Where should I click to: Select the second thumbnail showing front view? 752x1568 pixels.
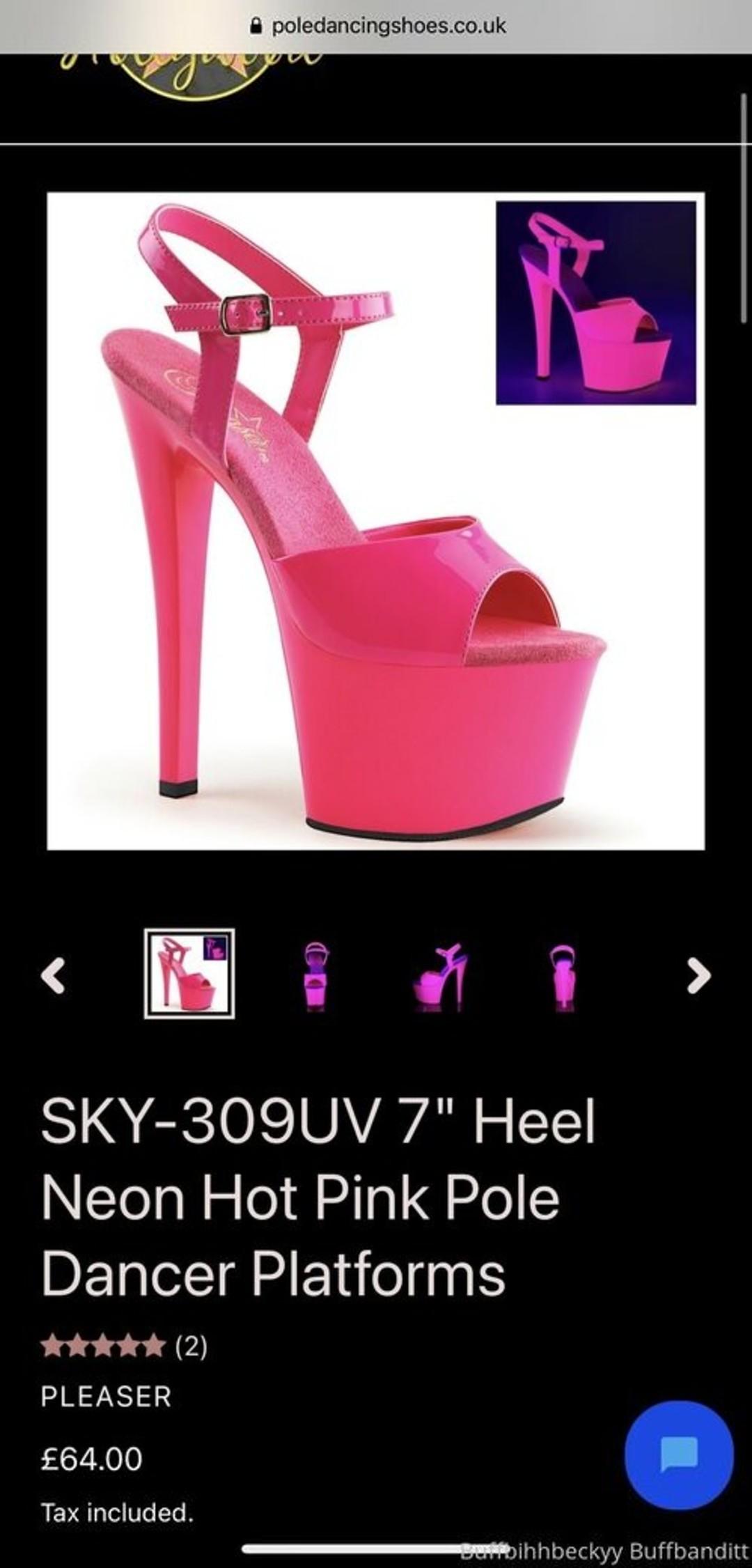click(x=317, y=974)
